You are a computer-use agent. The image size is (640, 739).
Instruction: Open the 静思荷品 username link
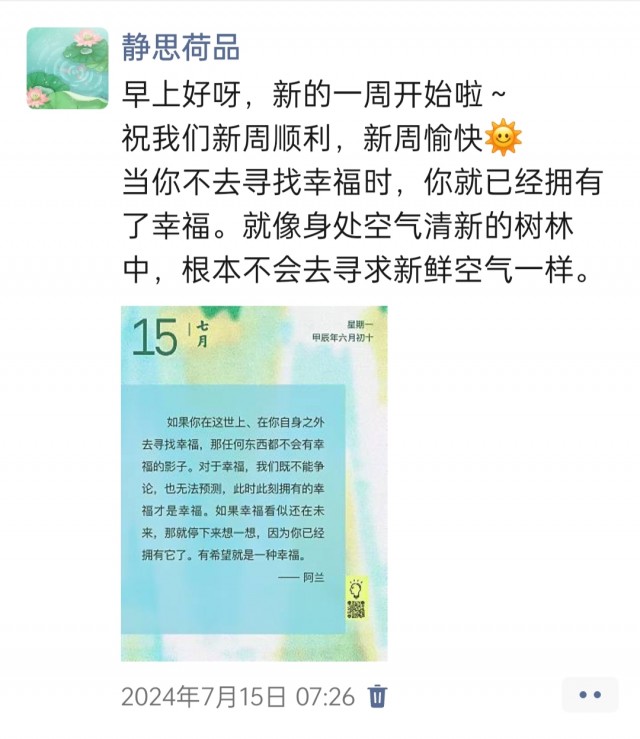pos(180,47)
